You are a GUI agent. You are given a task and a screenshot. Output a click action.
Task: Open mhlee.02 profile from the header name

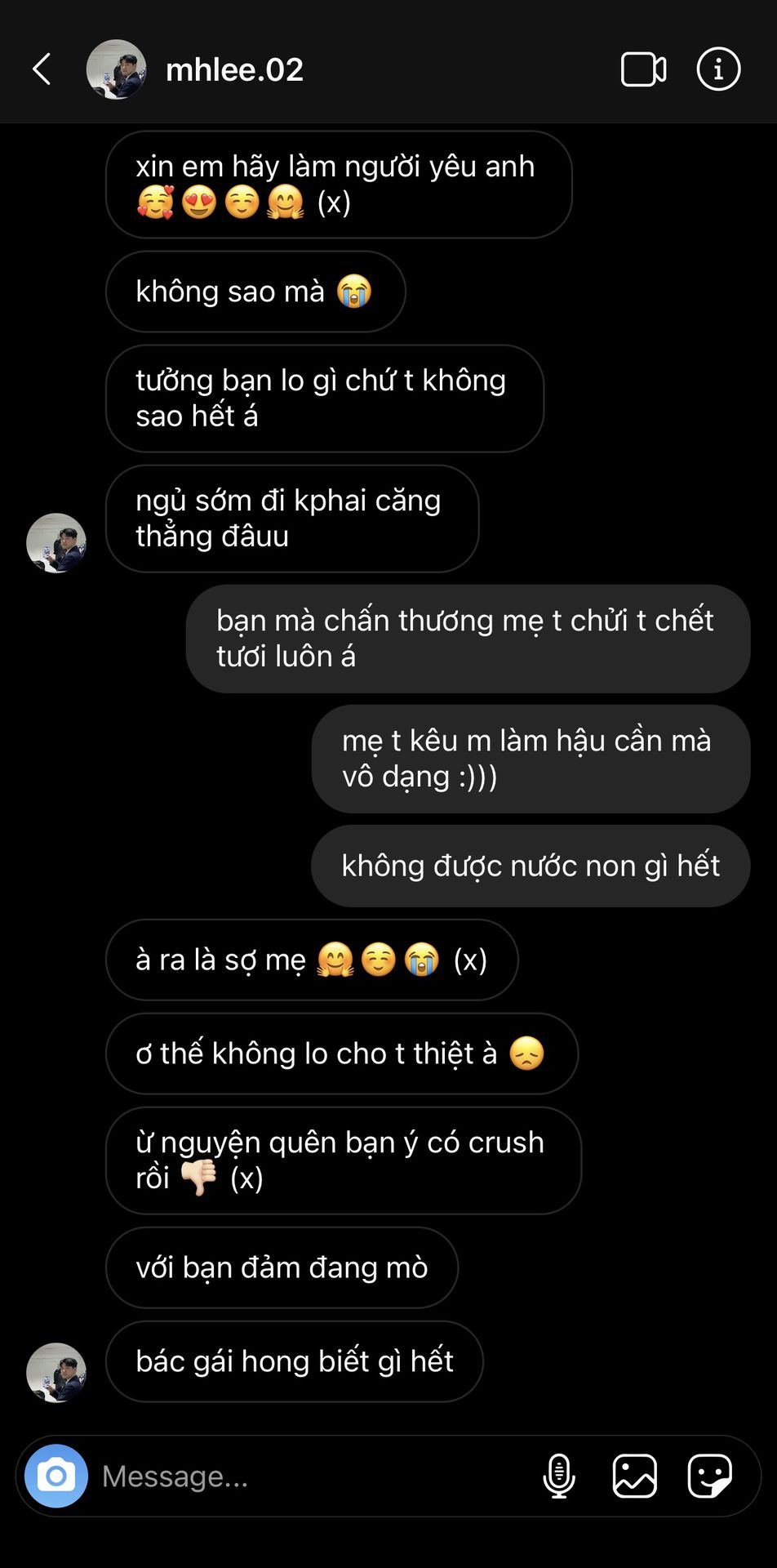pyautogui.click(x=234, y=69)
